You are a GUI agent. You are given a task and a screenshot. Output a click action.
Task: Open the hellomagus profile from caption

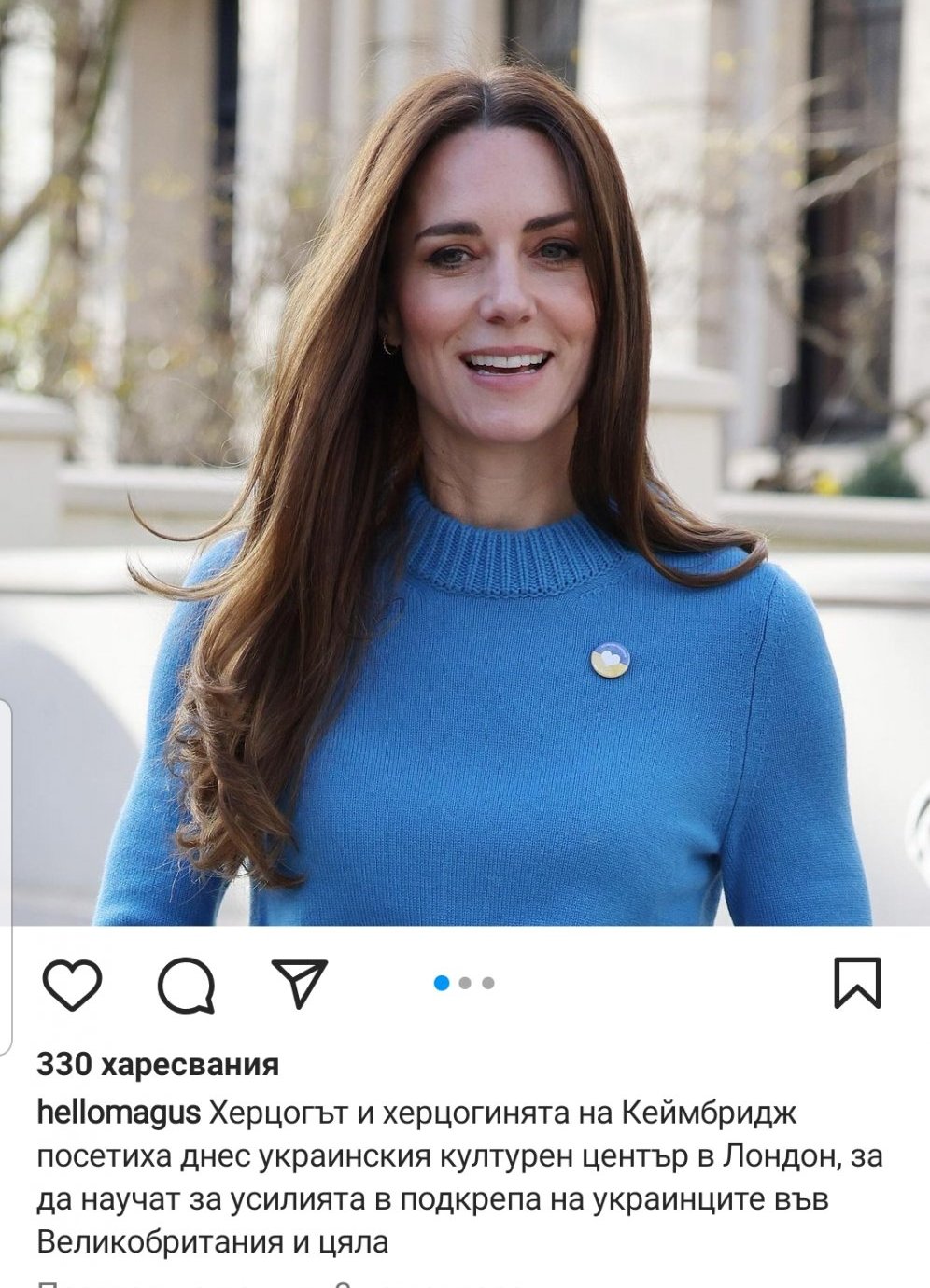(119, 1113)
